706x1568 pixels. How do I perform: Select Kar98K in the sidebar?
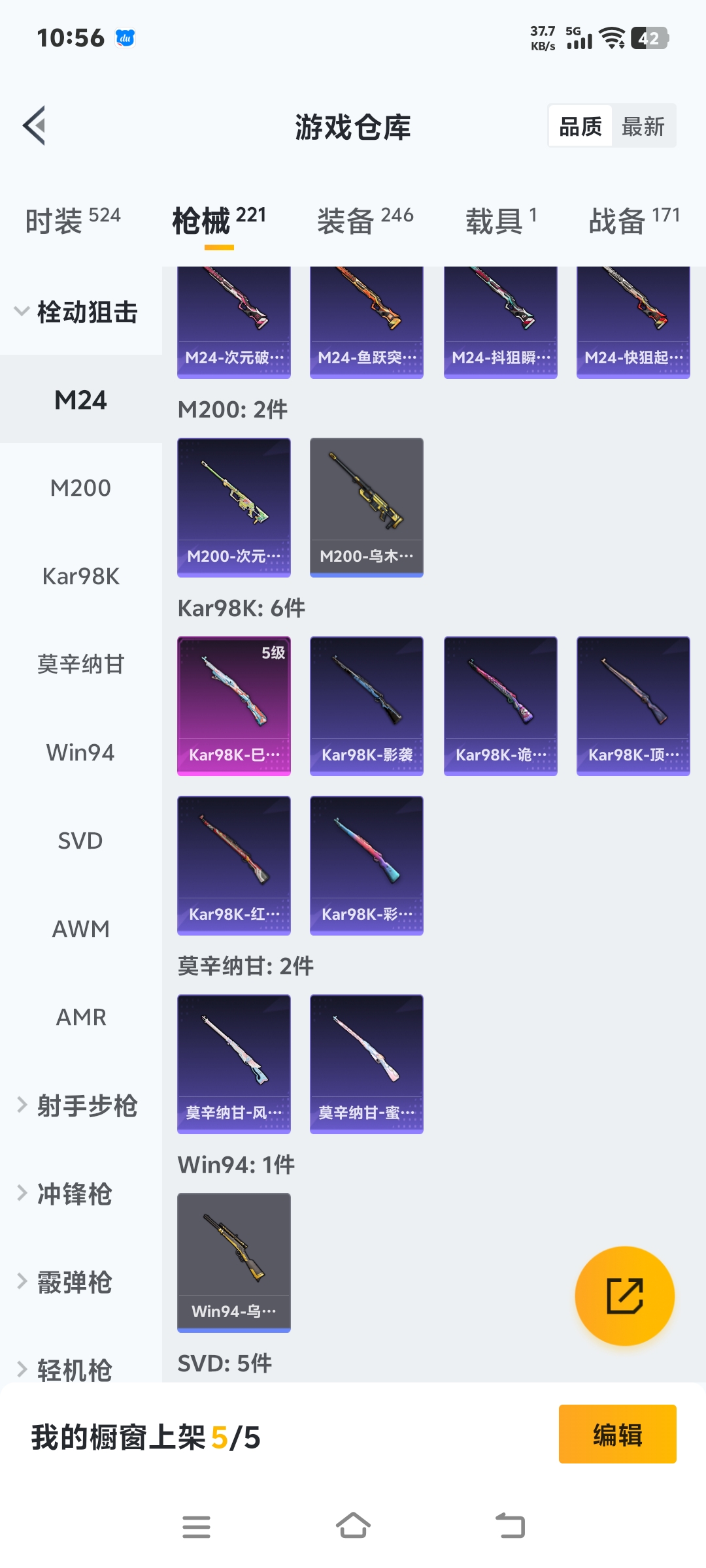tap(81, 576)
